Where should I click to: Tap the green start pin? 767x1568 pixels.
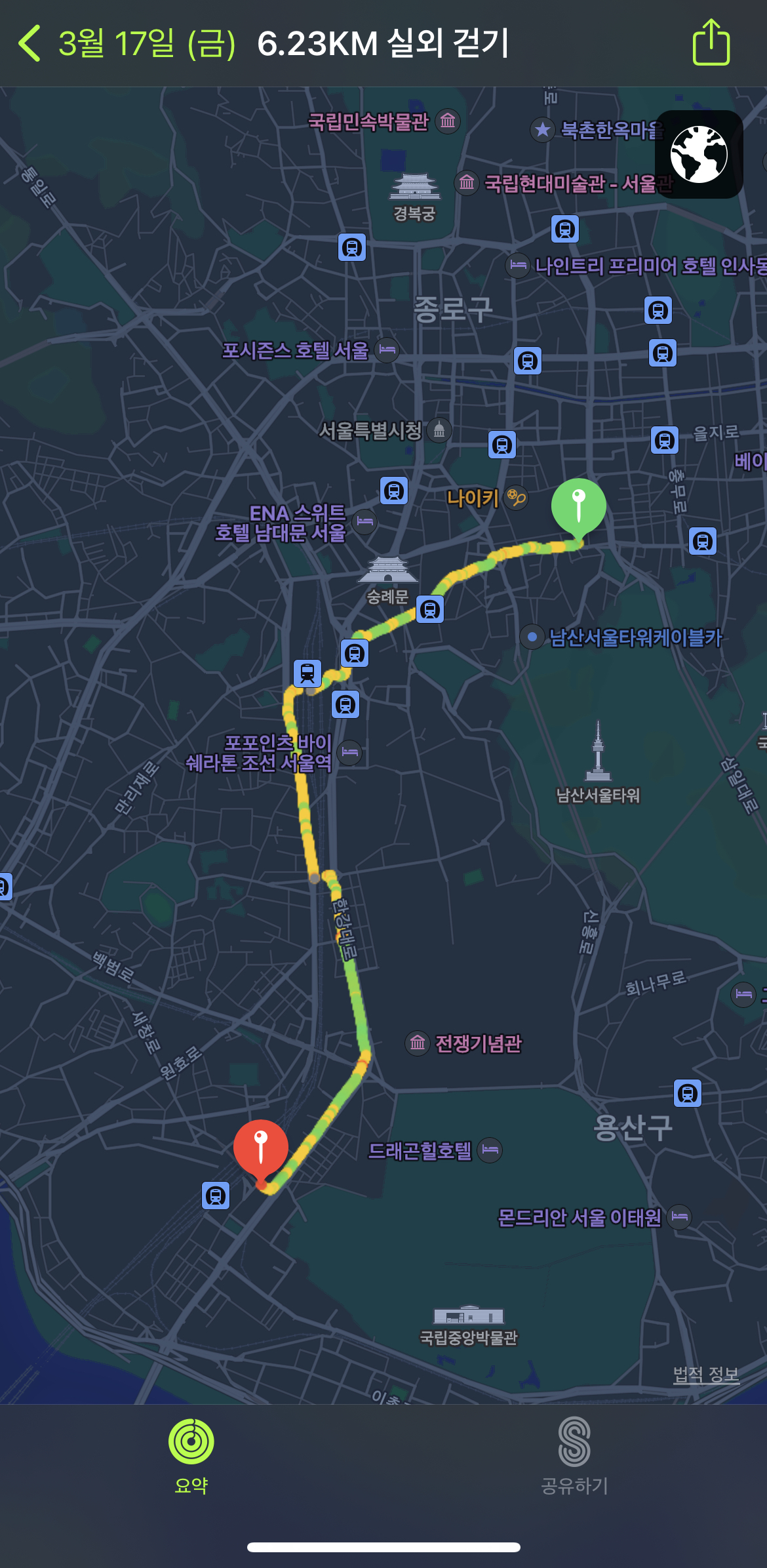click(578, 508)
